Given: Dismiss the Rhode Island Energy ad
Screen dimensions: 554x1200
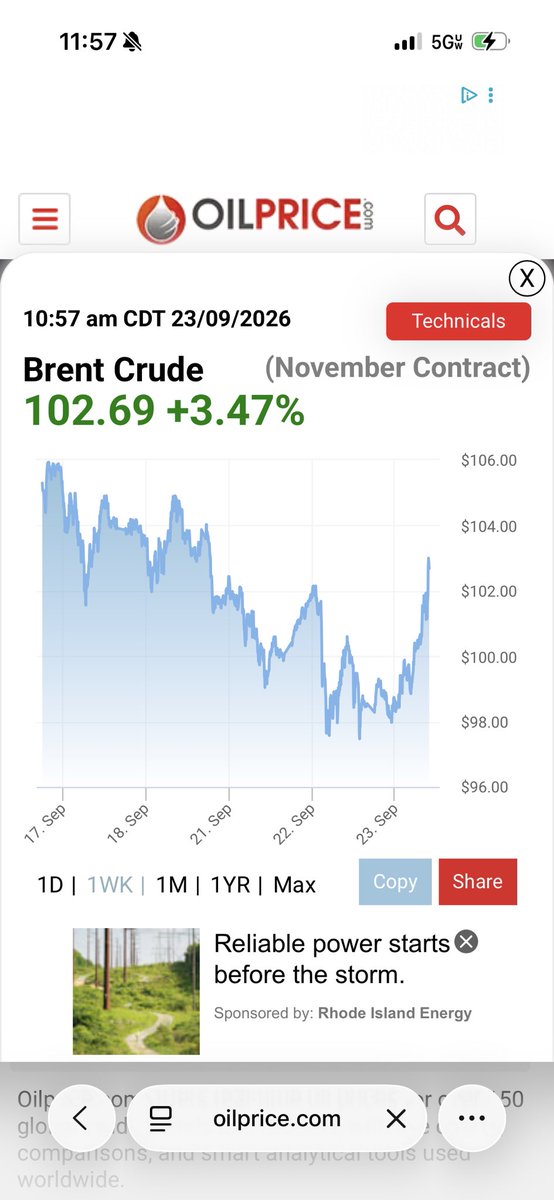Looking at the screenshot, I should coord(467,942).
